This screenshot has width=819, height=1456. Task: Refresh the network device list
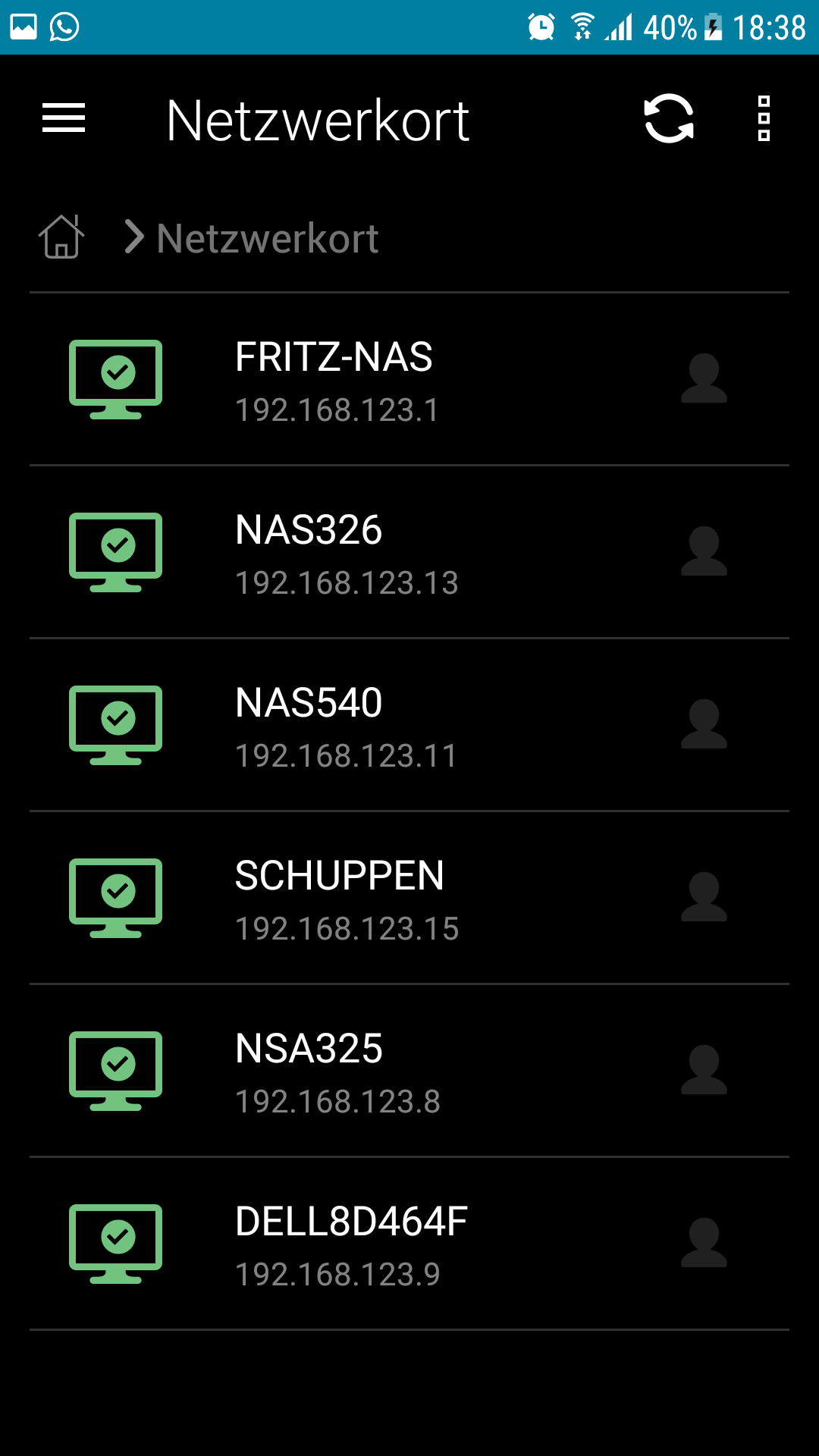point(669,119)
